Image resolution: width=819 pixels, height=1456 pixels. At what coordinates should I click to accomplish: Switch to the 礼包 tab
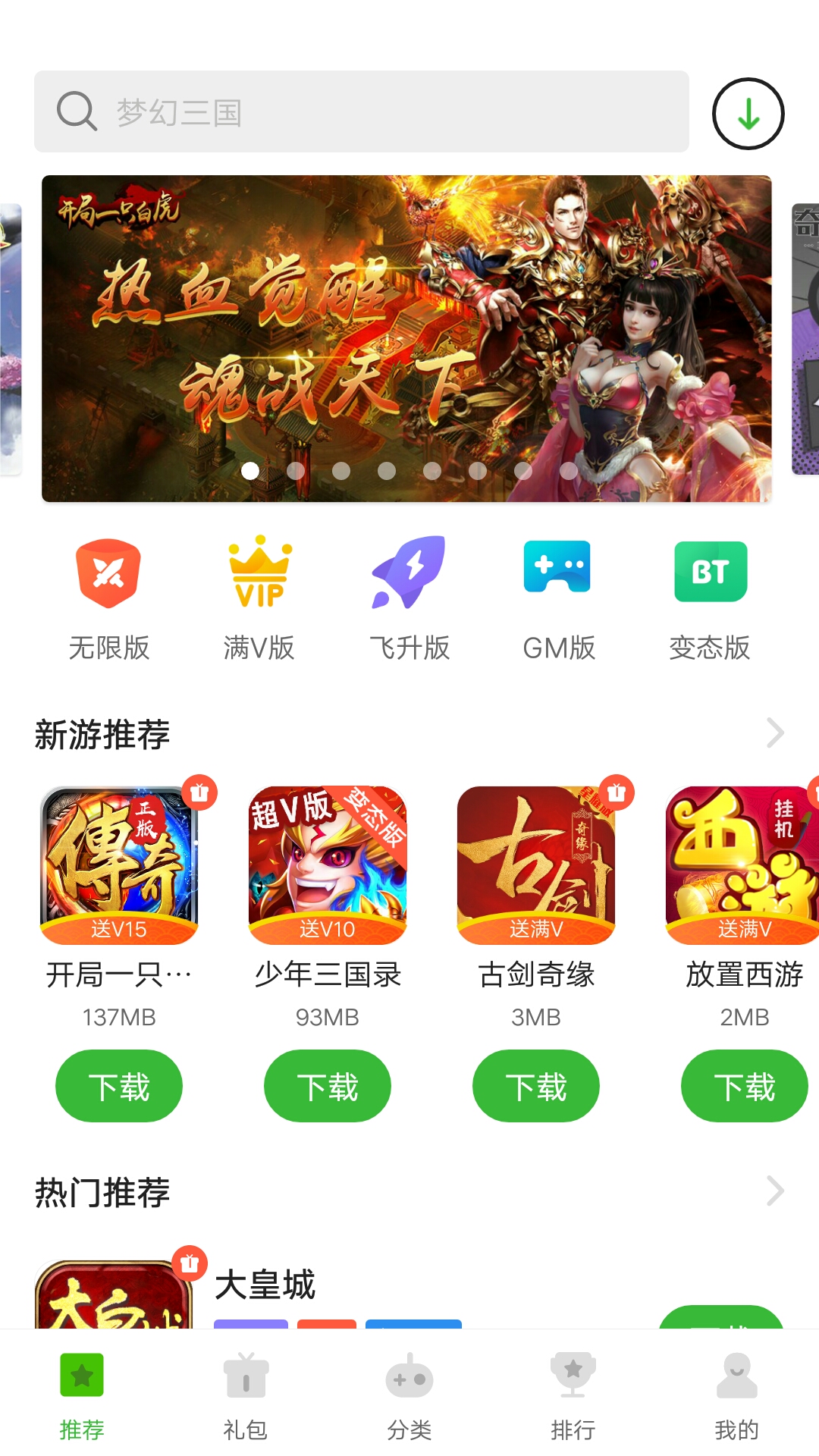pyautogui.click(x=246, y=1397)
